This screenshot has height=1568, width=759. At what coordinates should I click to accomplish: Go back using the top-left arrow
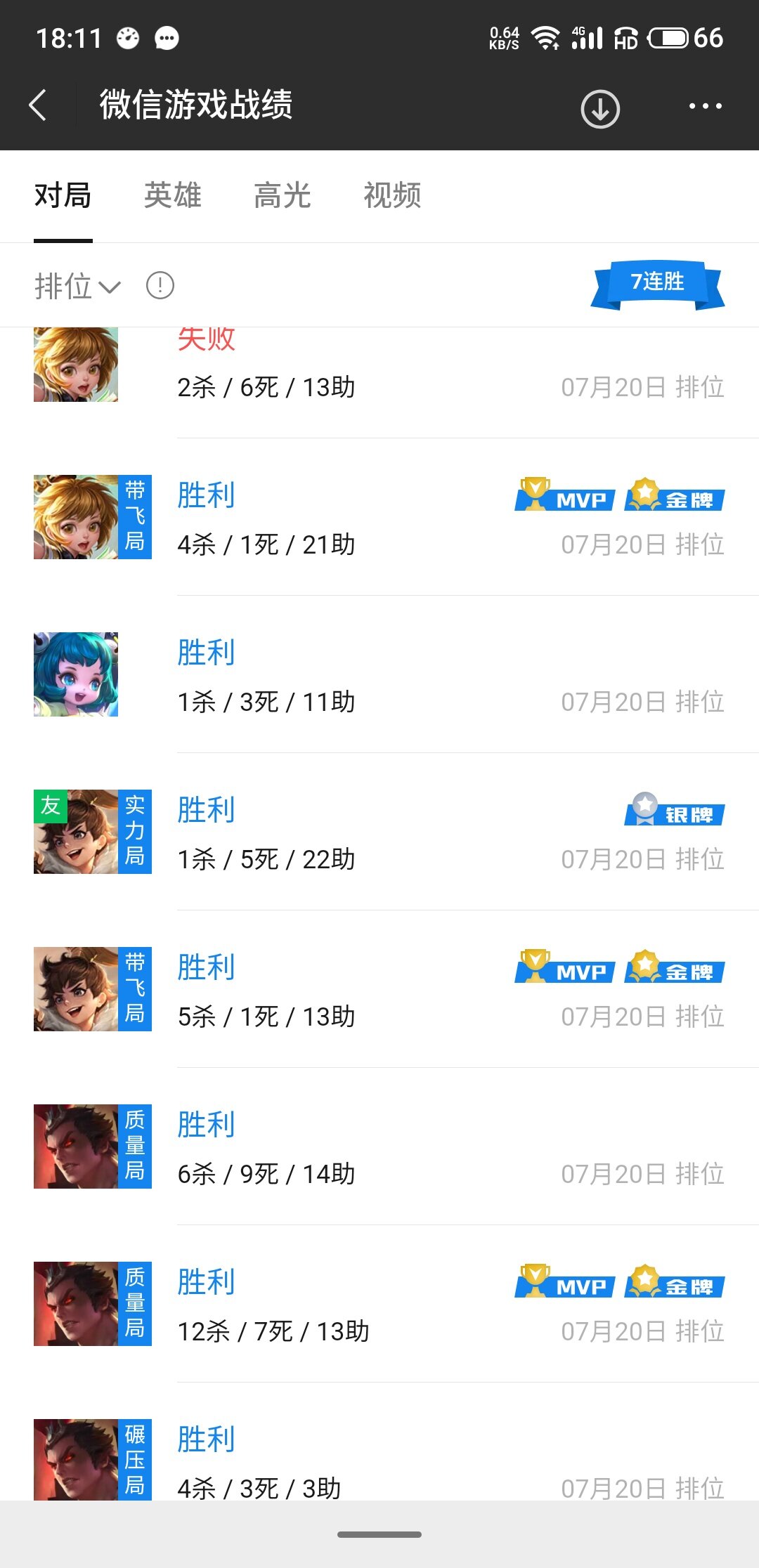[39, 106]
